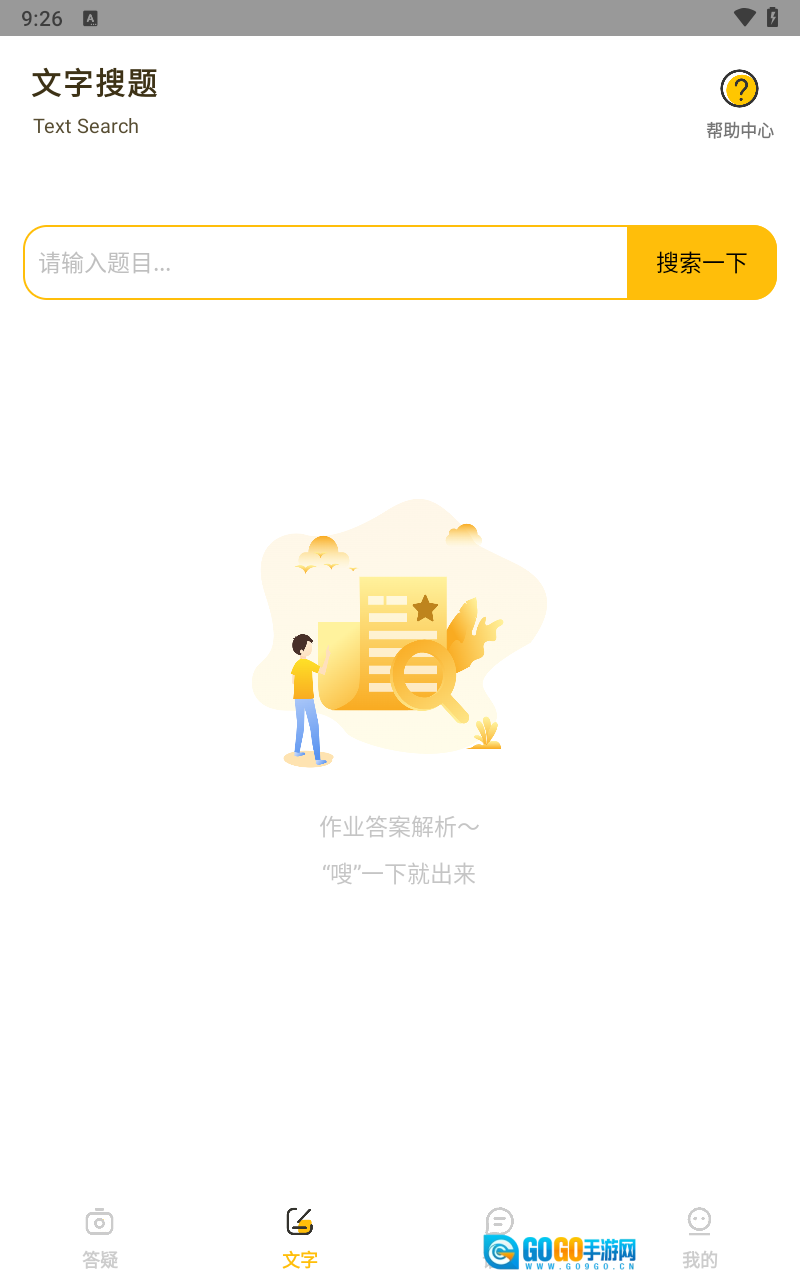
Task: Open the chat bubble tab in bottom bar
Action: 499,1222
